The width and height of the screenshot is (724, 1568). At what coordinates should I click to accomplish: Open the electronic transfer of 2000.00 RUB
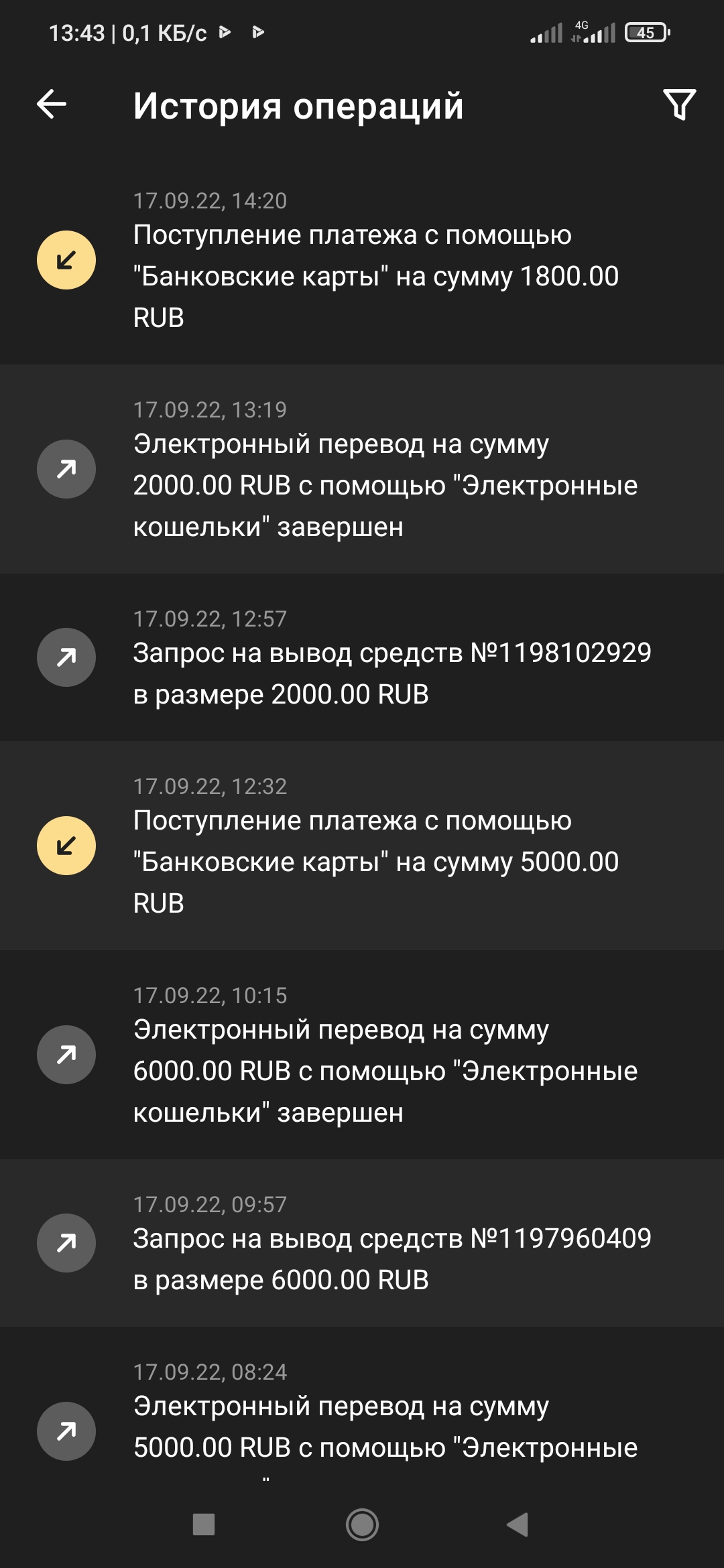tap(375, 469)
